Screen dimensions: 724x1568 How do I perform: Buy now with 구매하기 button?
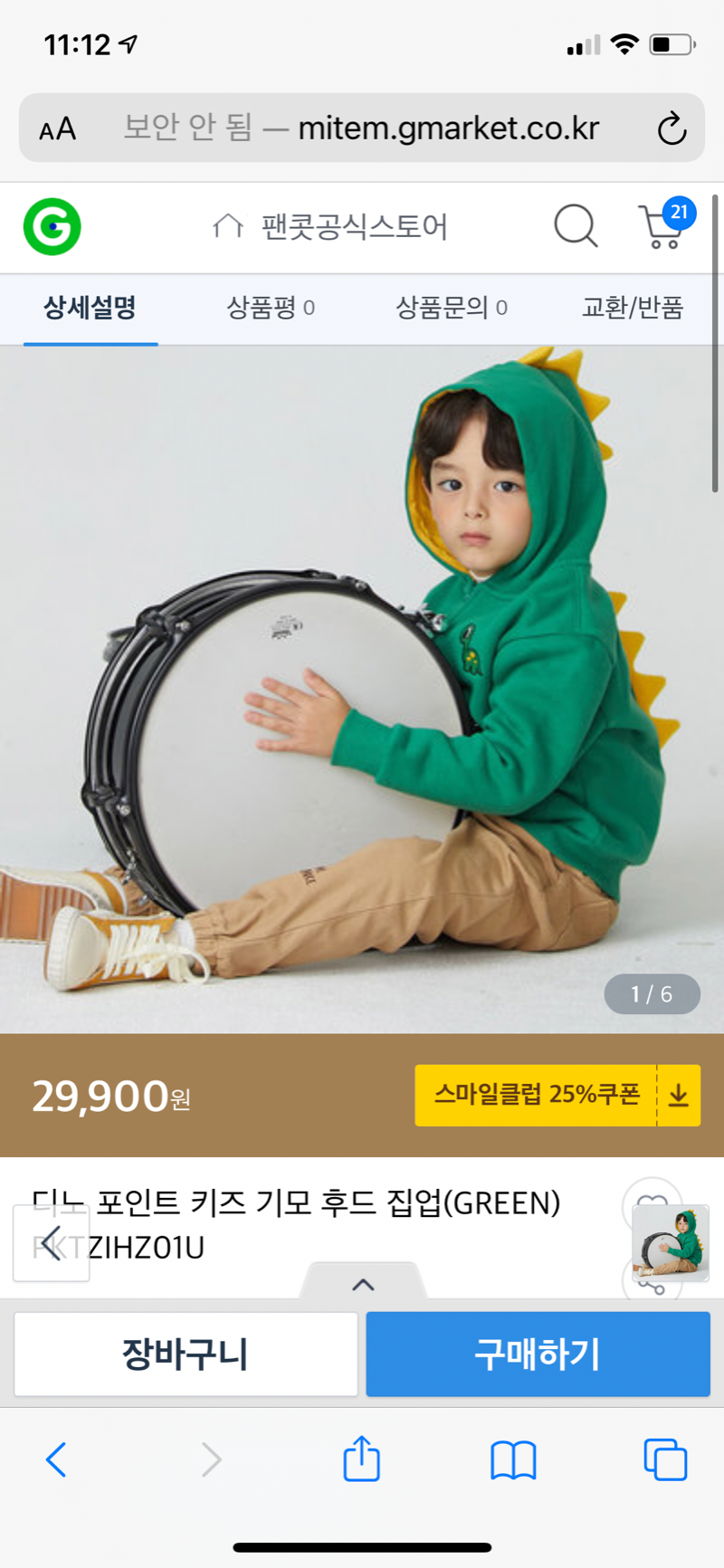[x=538, y=1354]
